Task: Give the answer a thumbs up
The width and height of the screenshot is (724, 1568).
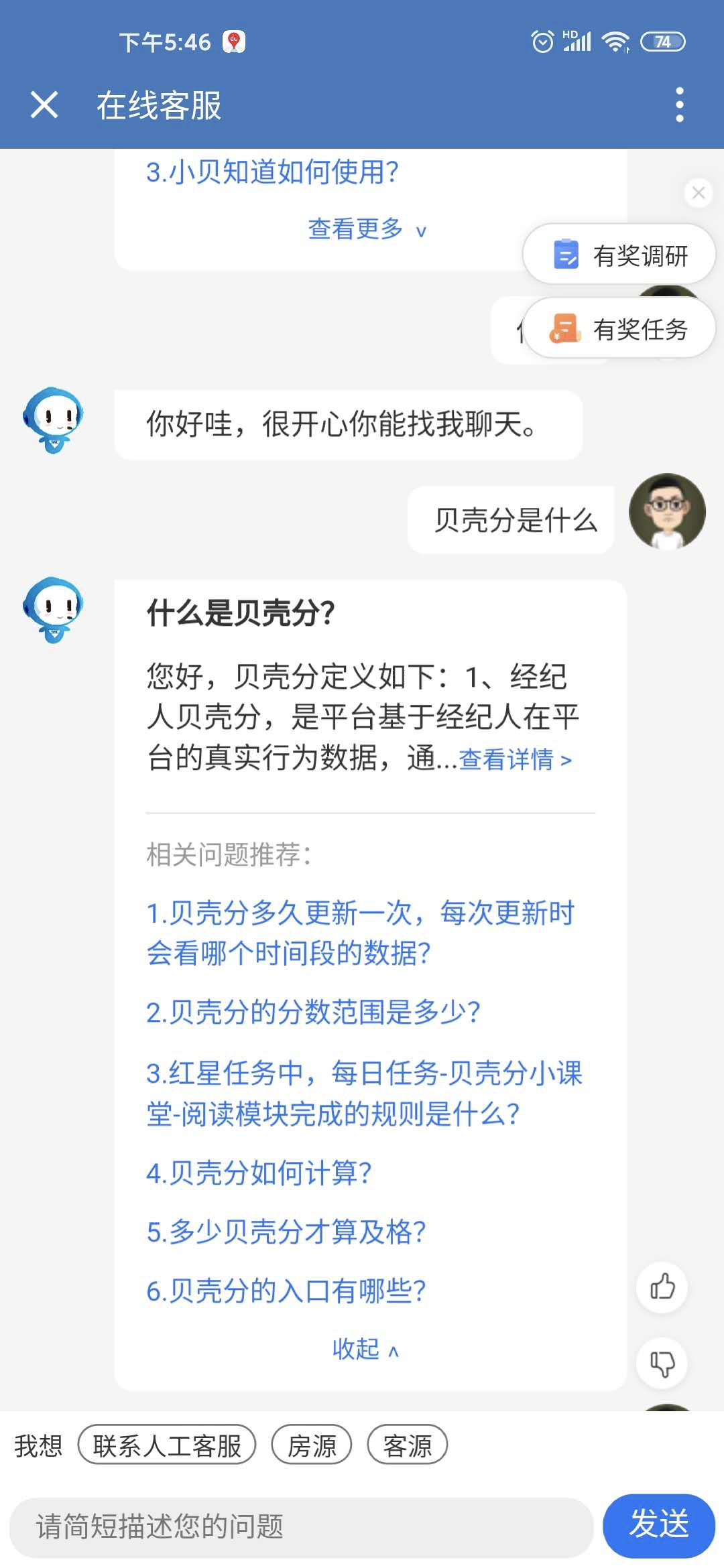Action: [x=662, y=1287]
